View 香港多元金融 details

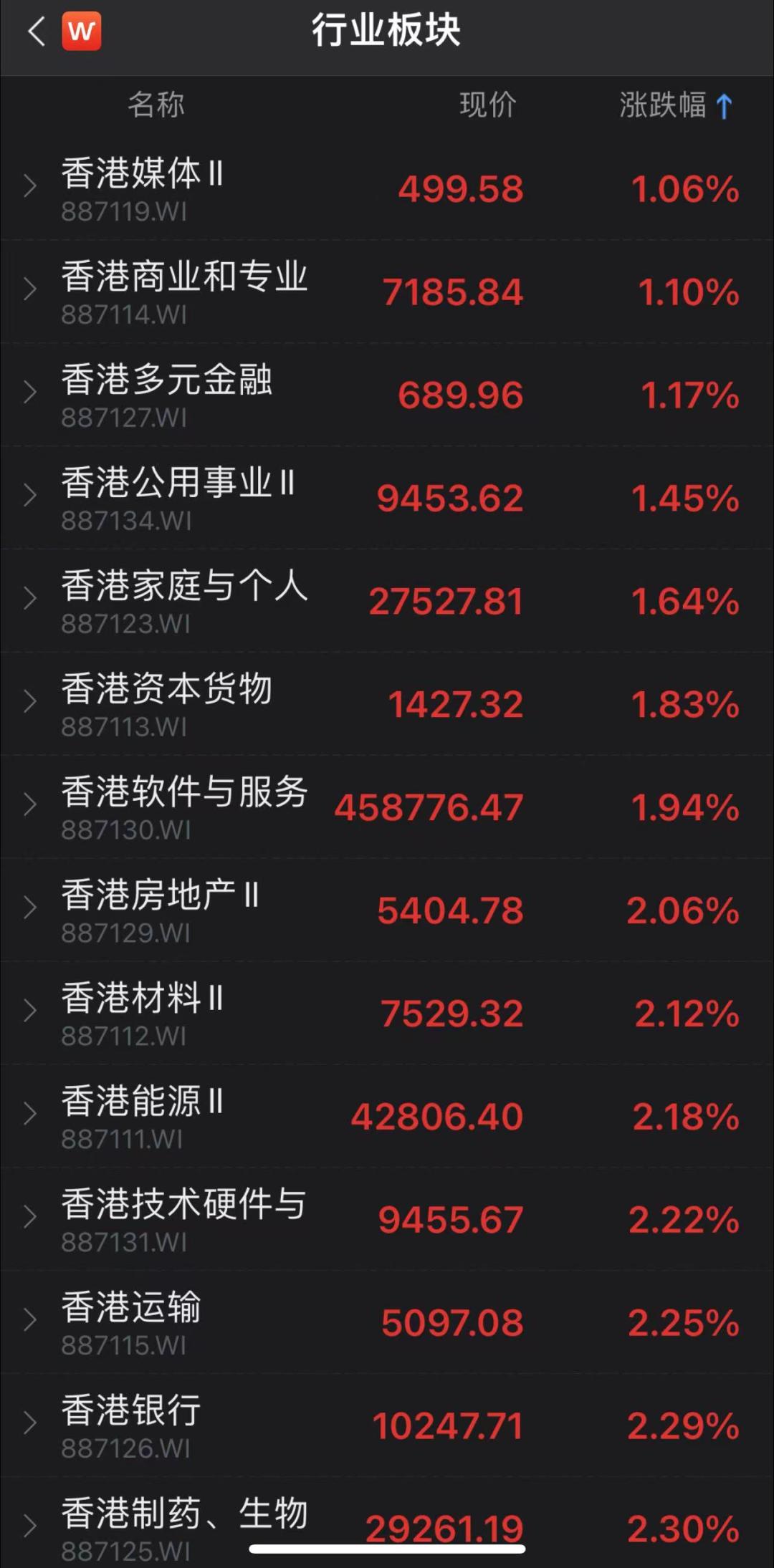click(387, 395)
